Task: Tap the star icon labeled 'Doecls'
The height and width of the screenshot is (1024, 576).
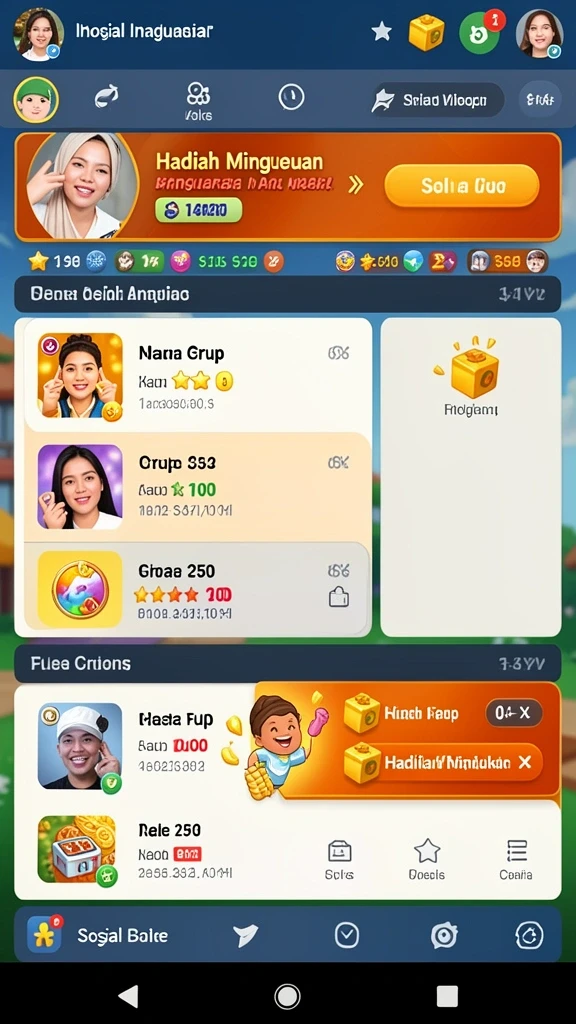Action: [426, 859]
